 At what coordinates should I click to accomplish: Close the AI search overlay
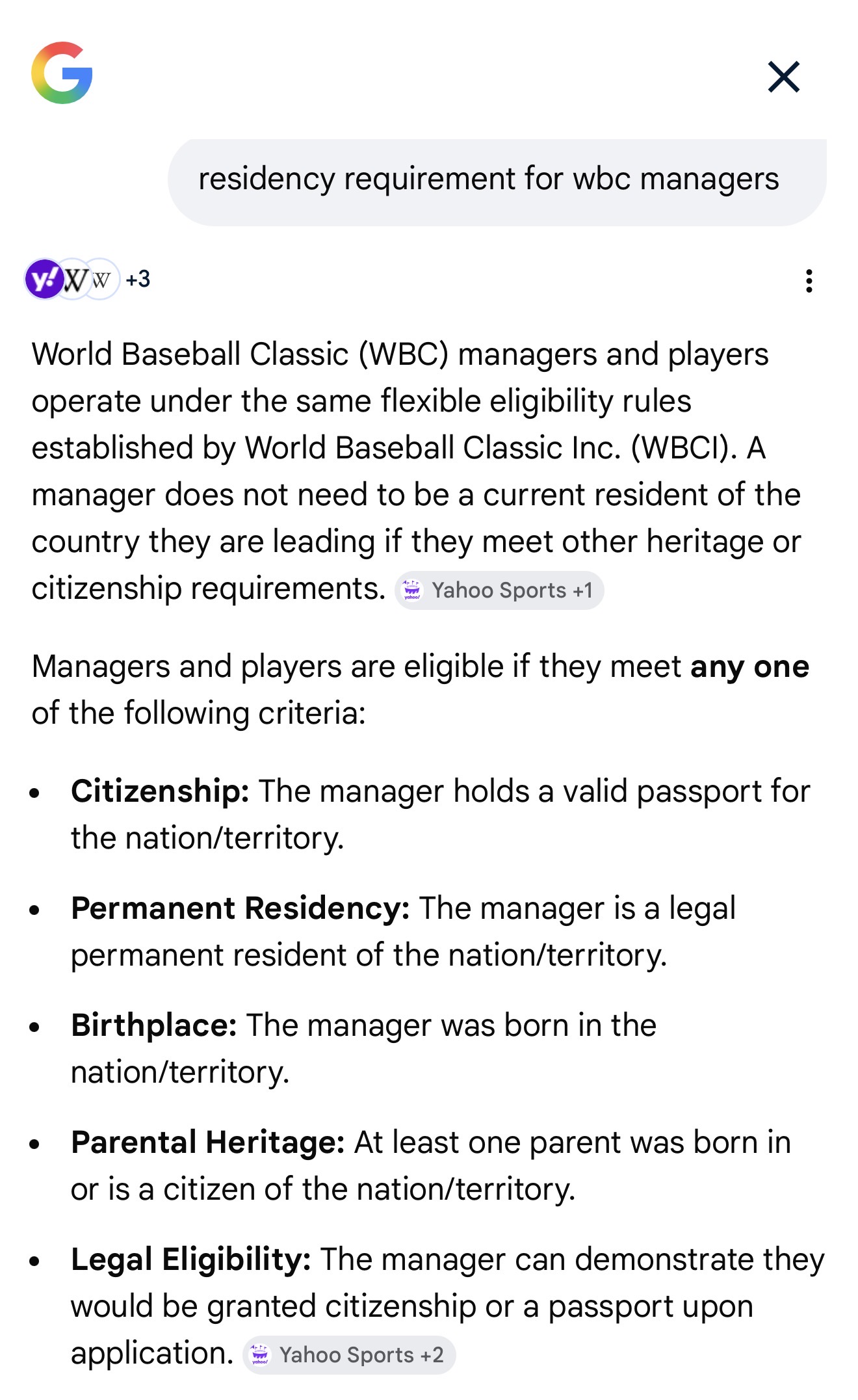coord(783,77)
